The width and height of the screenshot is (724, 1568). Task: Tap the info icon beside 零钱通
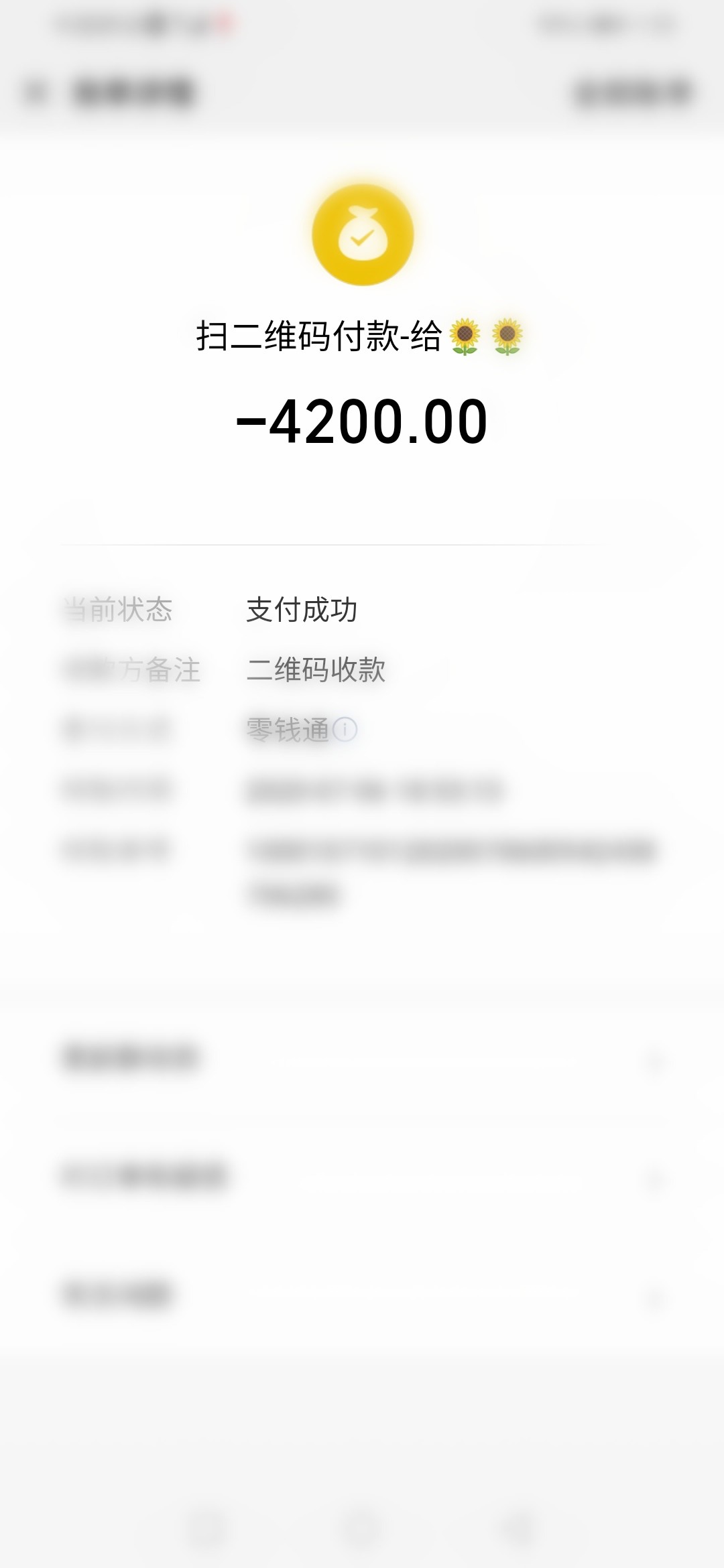tap(345, 729)
